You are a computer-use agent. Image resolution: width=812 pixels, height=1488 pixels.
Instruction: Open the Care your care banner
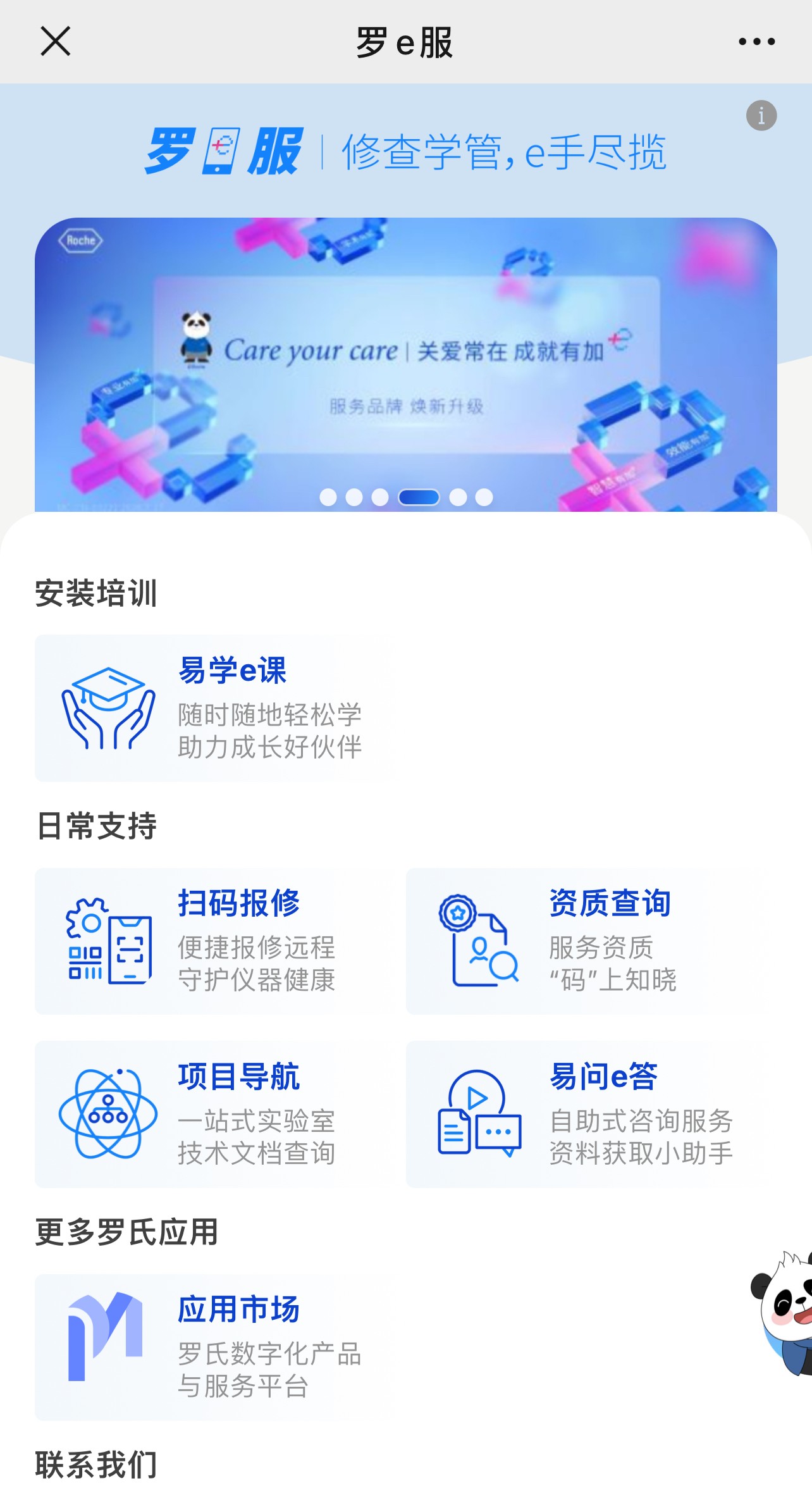coord(405,364)
